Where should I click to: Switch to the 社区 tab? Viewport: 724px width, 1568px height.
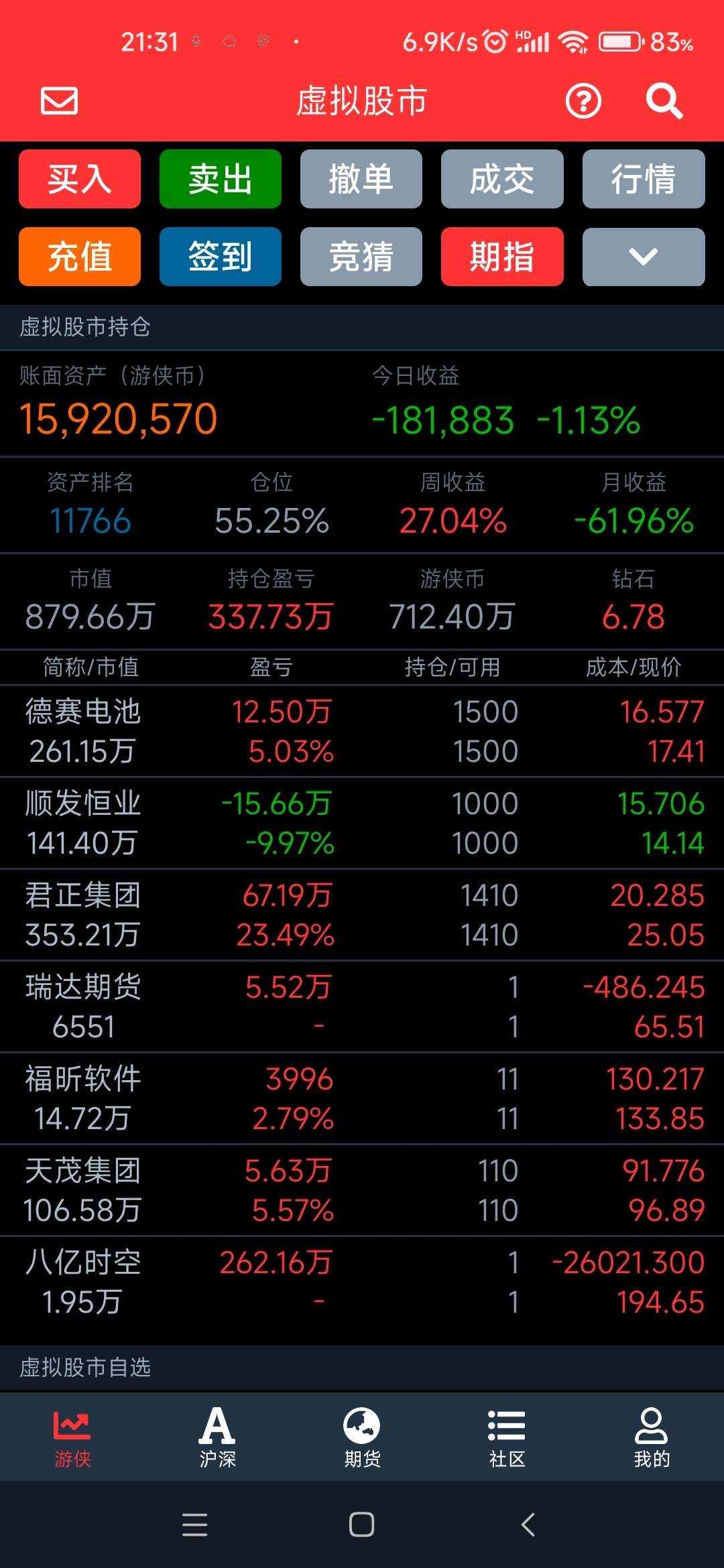[x=507, y=1437]
